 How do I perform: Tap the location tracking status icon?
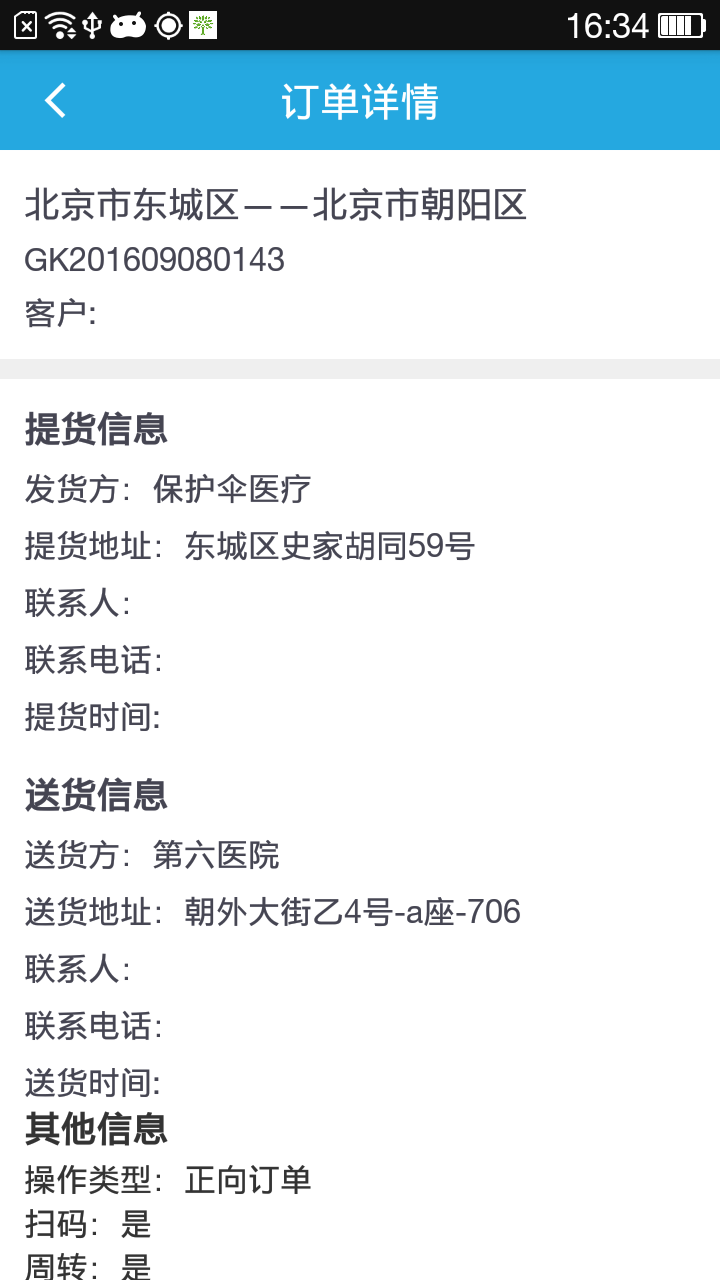pos(166,24)
